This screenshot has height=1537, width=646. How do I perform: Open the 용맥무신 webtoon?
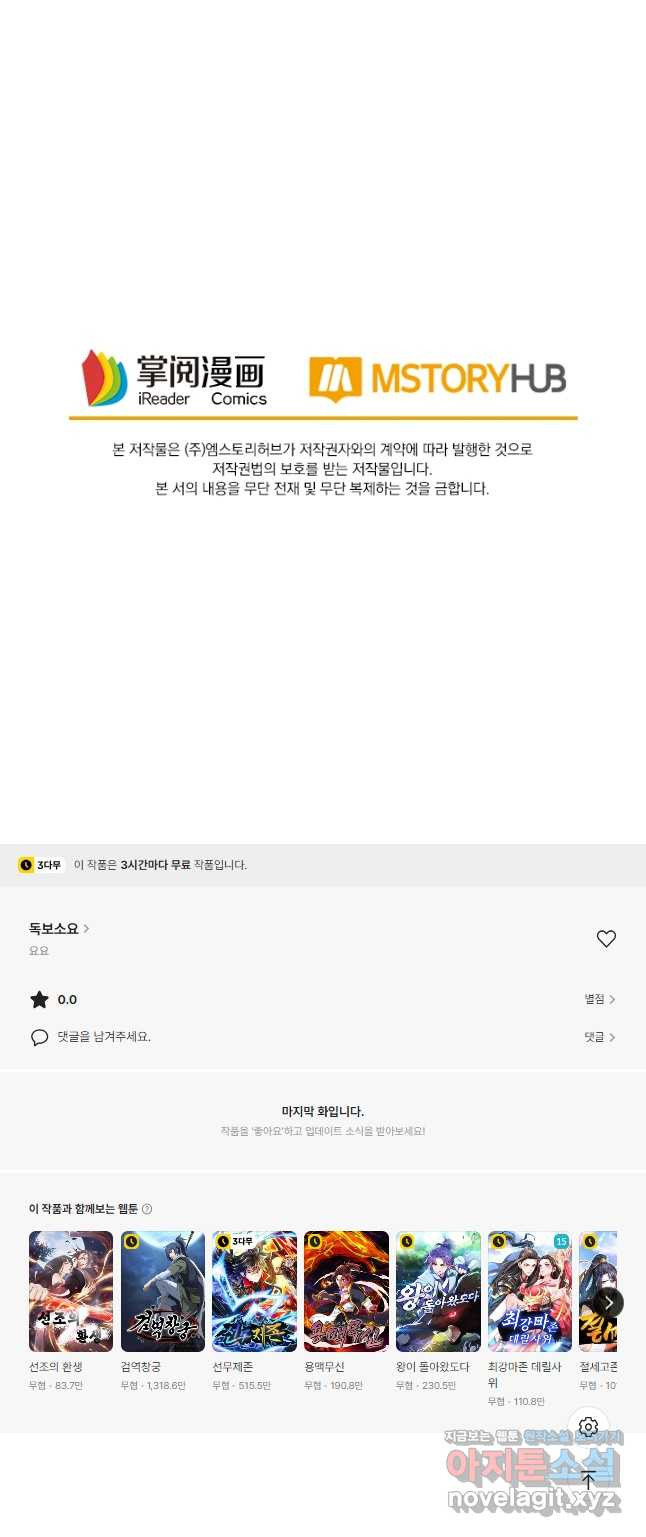pyautogui.click(x=346, y=1292)
